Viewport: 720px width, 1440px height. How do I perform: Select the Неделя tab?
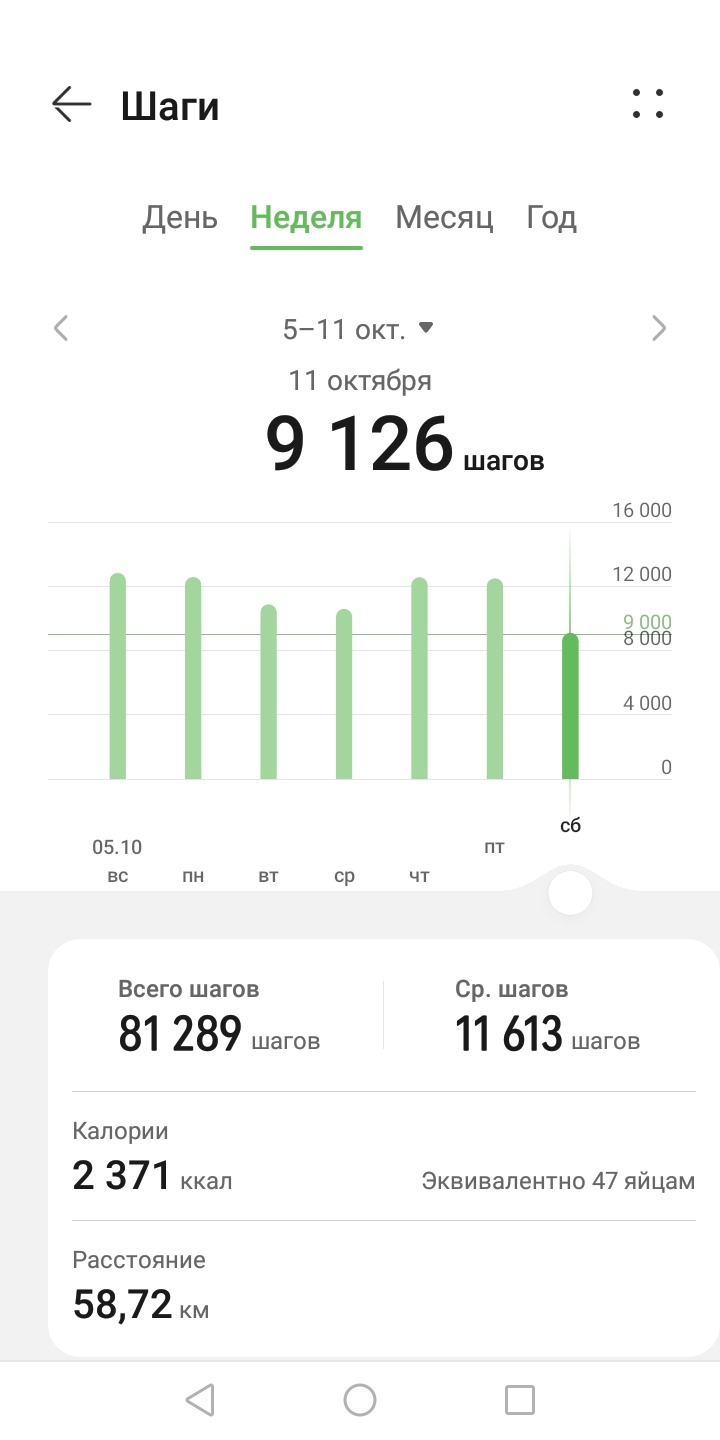pyautogui.click(x=306, y=217)
